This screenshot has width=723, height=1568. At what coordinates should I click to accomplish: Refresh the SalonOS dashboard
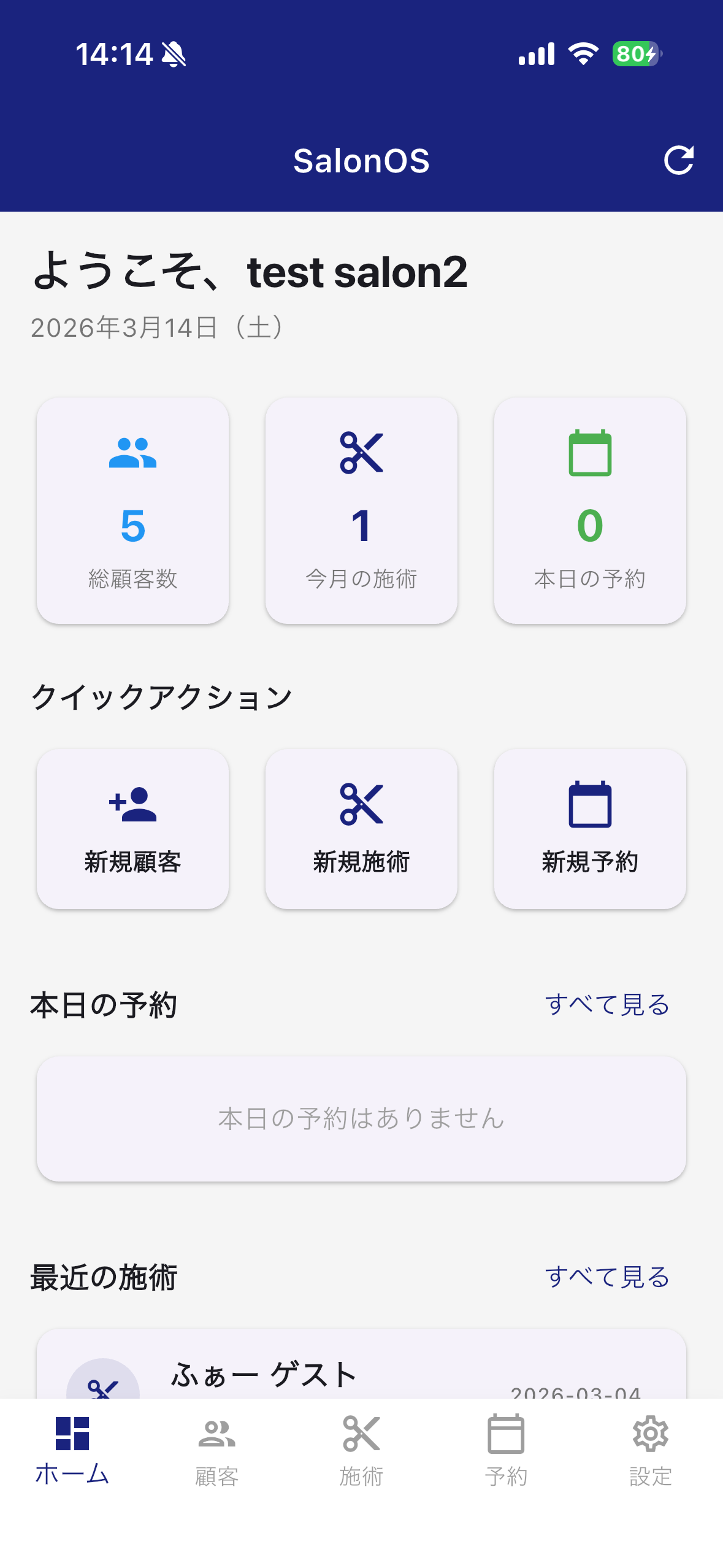pyautogui.click(x=678, y=161)
